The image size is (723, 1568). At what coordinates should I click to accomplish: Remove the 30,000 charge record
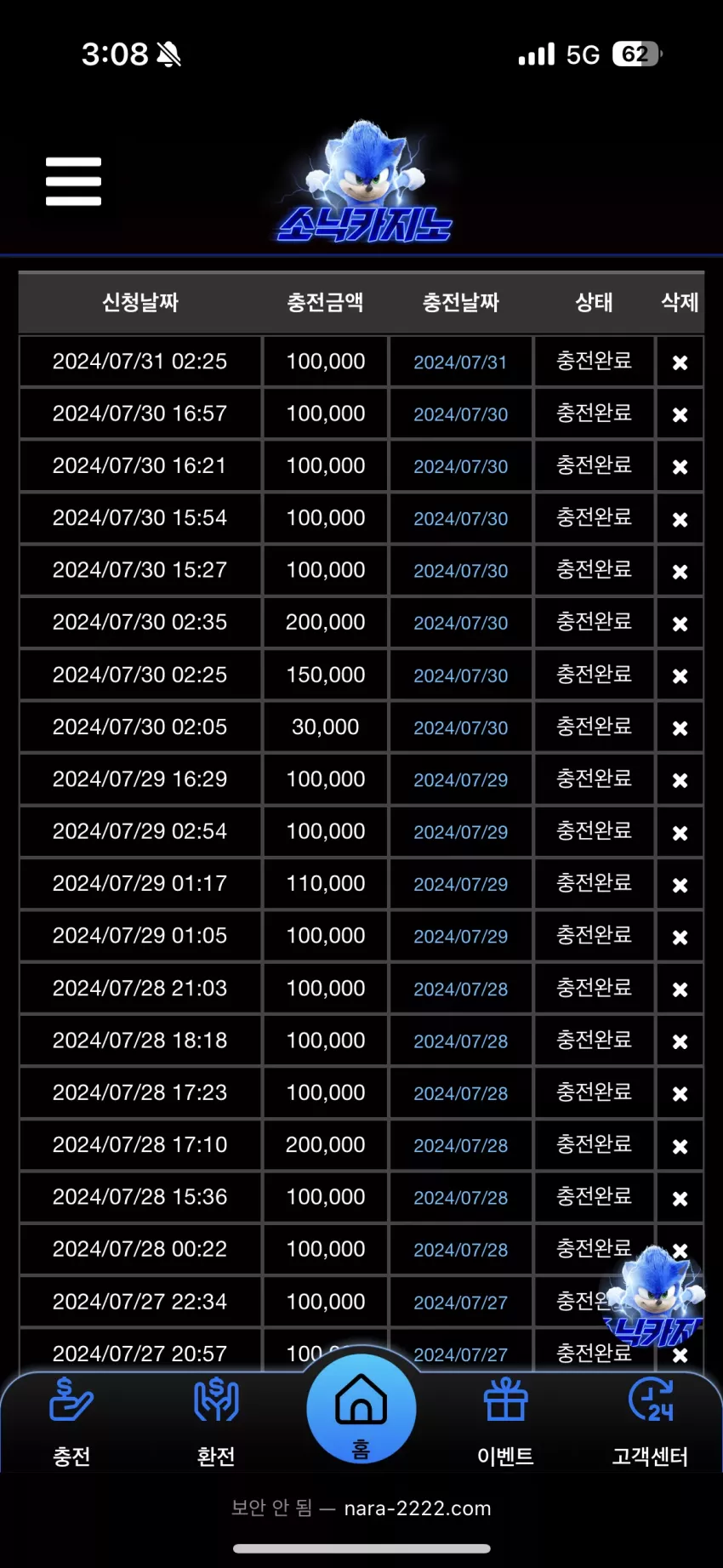pyautogui.click(x=680, y=728)
